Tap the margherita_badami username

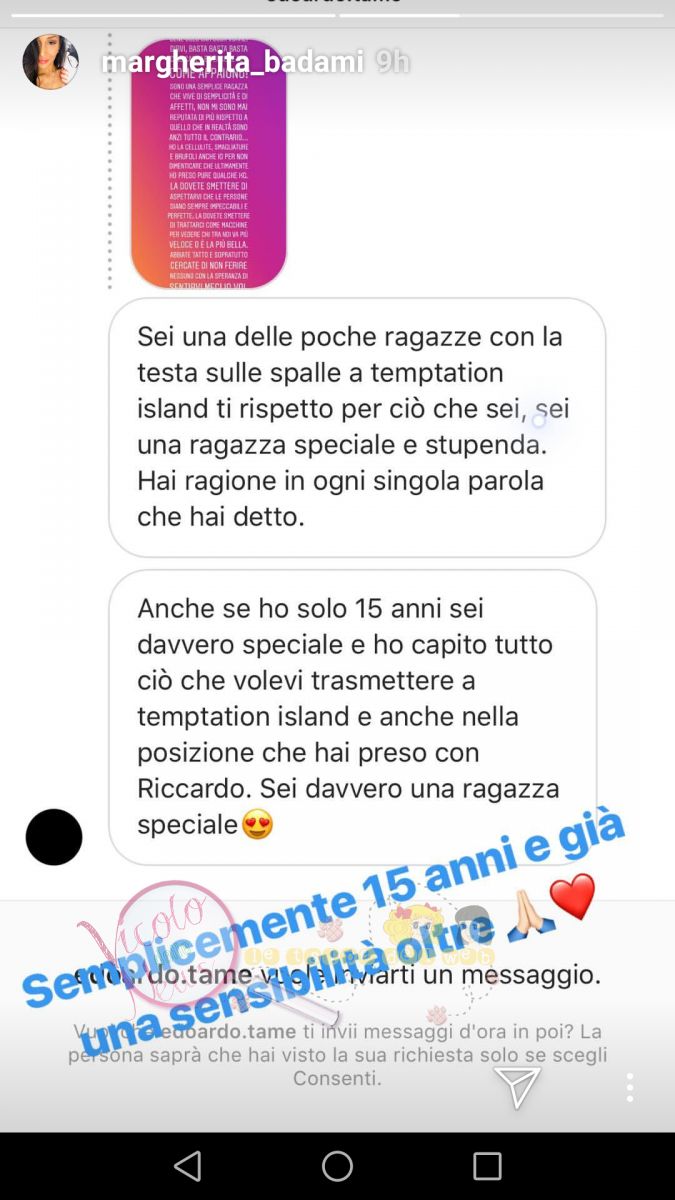click(x=233, y=62)
